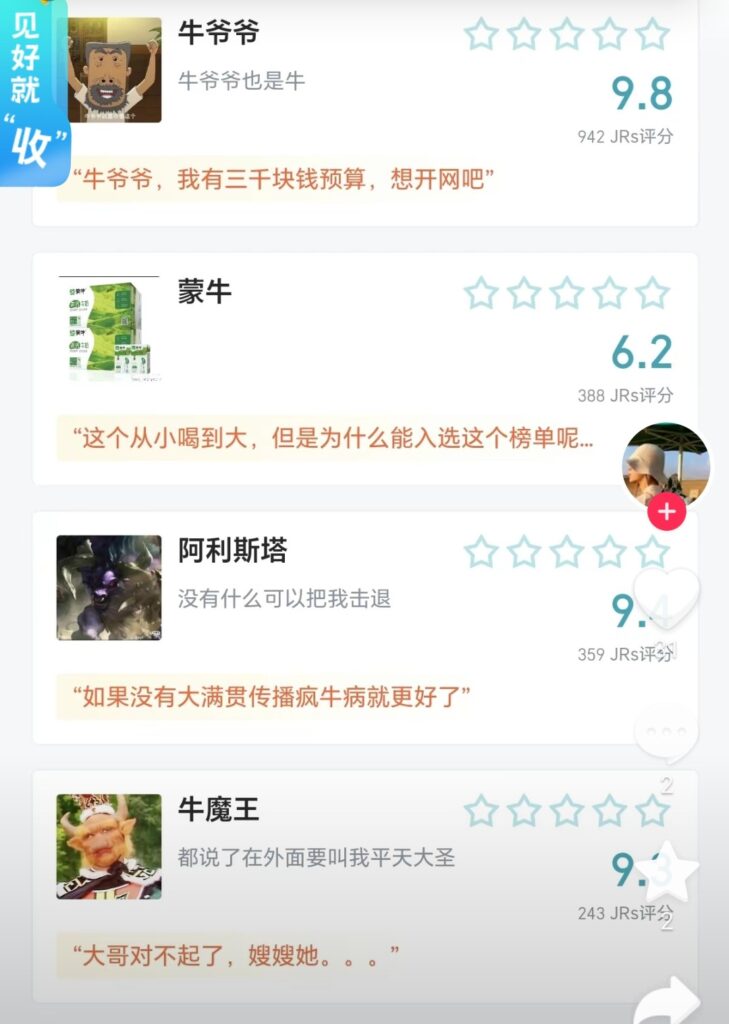The image size is (729, 1024).
Task: Set rating via 牛魔王's star rating control
Action: point(564,812)
